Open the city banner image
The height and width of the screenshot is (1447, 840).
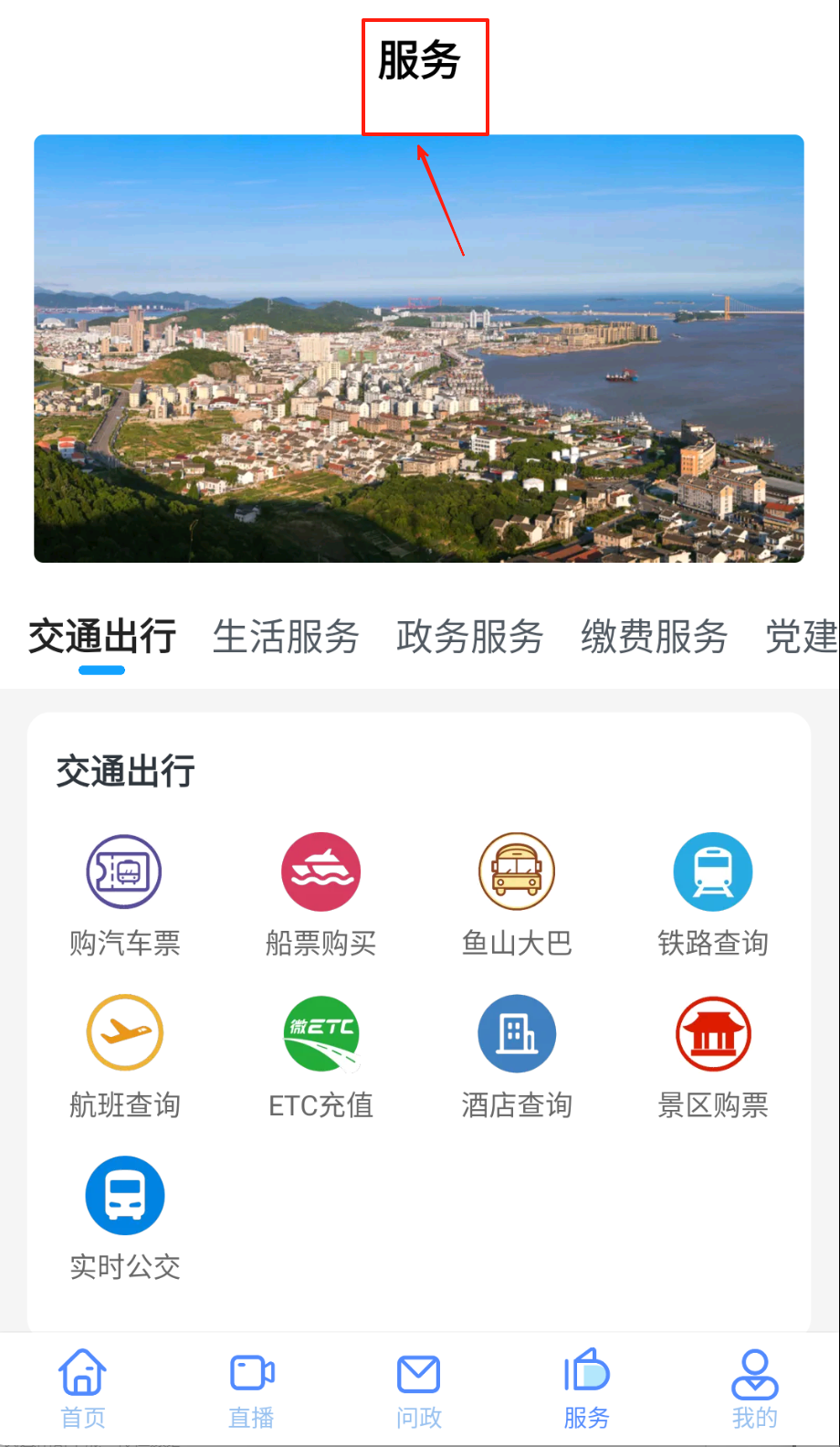pos(419,348)
